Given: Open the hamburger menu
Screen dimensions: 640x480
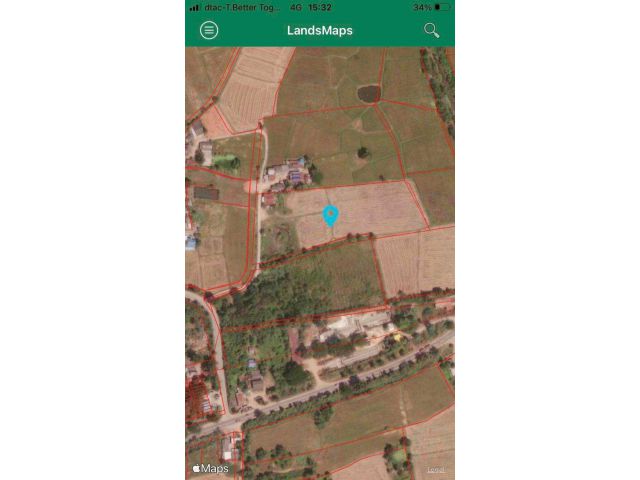Looking at the screenshot, I should coord(209,30).
